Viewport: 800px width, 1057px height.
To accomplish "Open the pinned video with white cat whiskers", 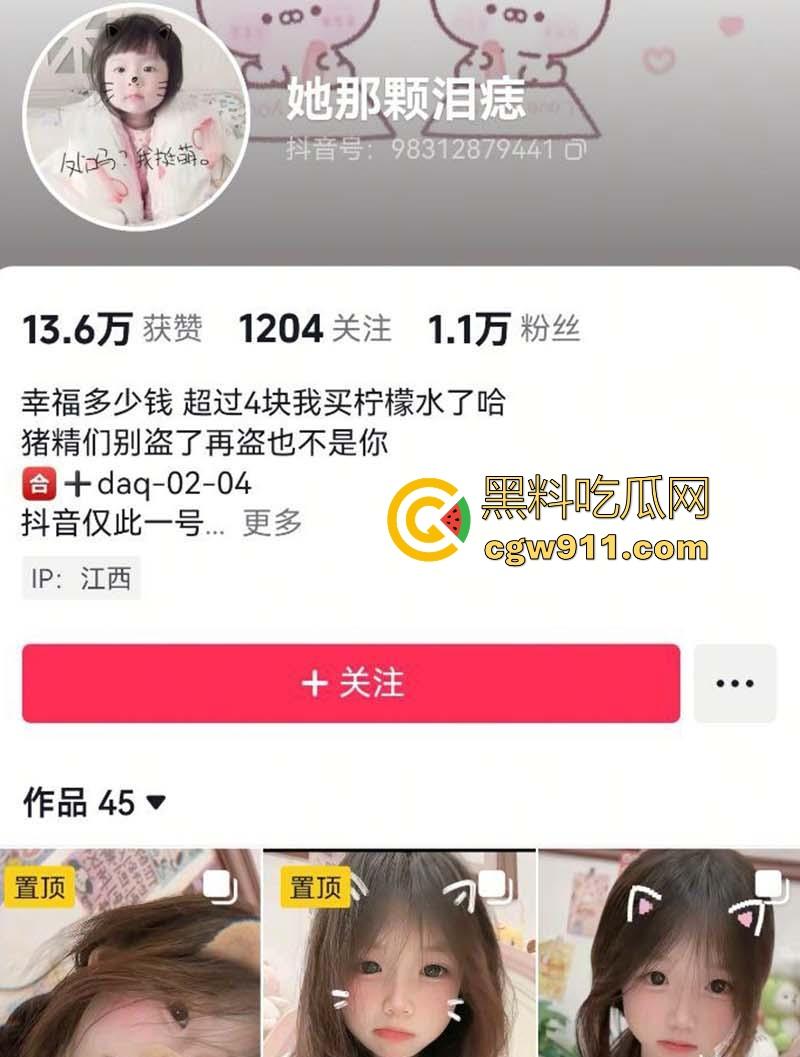I will click(400, 955).
